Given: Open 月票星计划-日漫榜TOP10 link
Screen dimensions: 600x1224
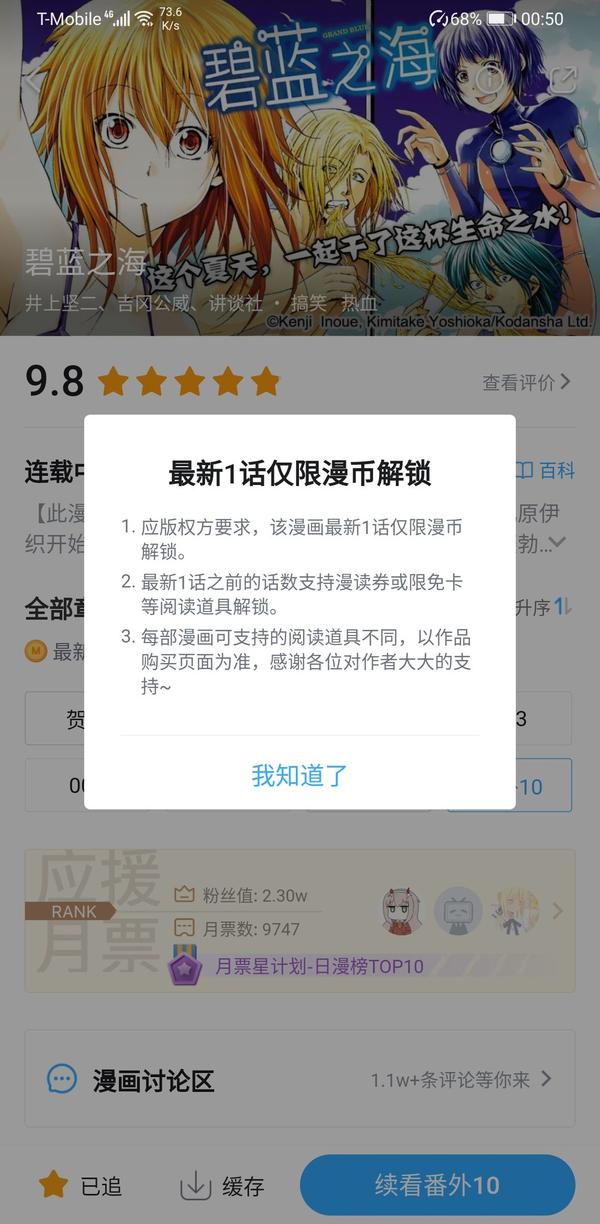Looking at the screenshot, I should coord(319,966).
